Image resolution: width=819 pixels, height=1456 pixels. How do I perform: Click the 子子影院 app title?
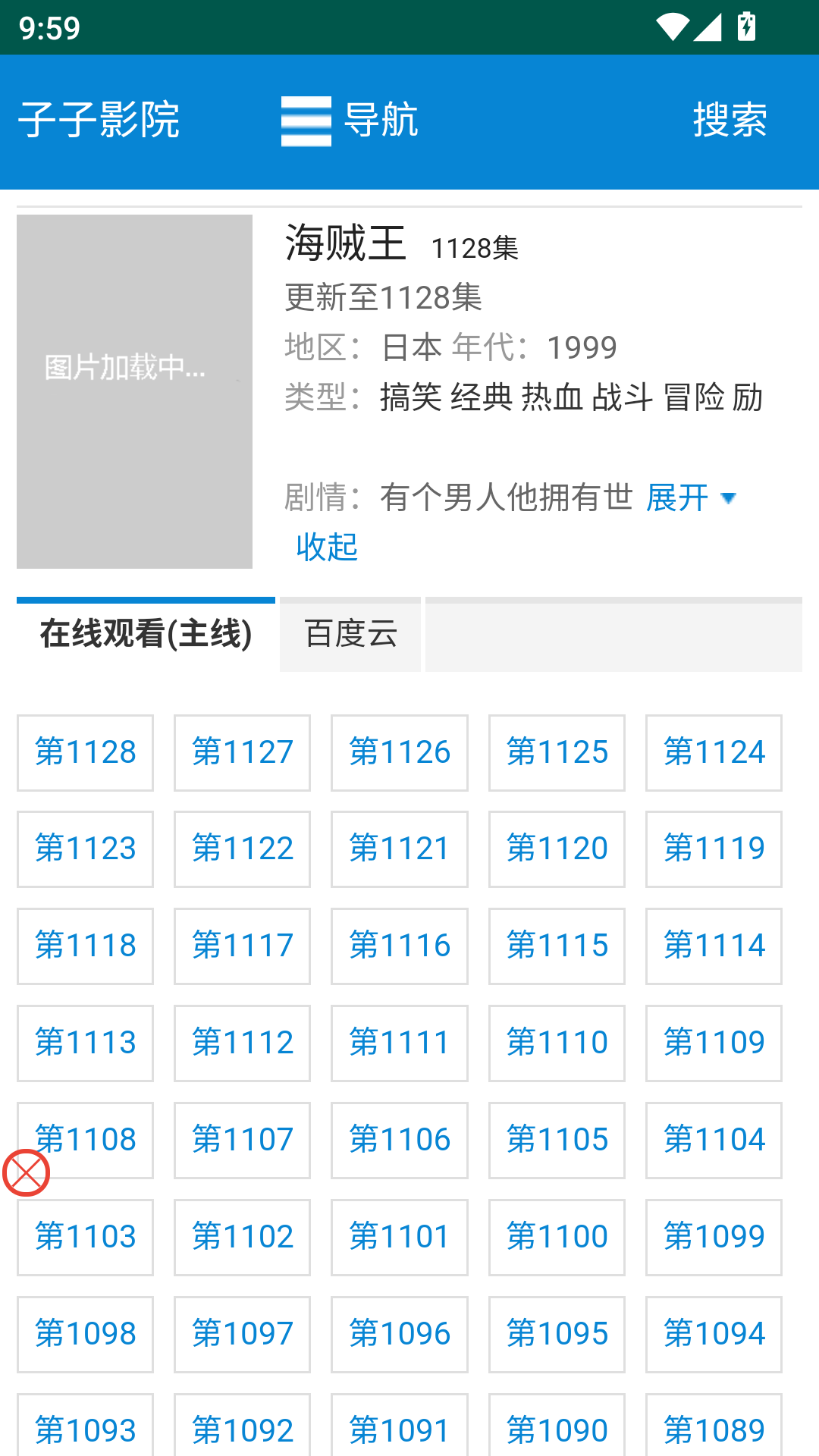point(99,120)
